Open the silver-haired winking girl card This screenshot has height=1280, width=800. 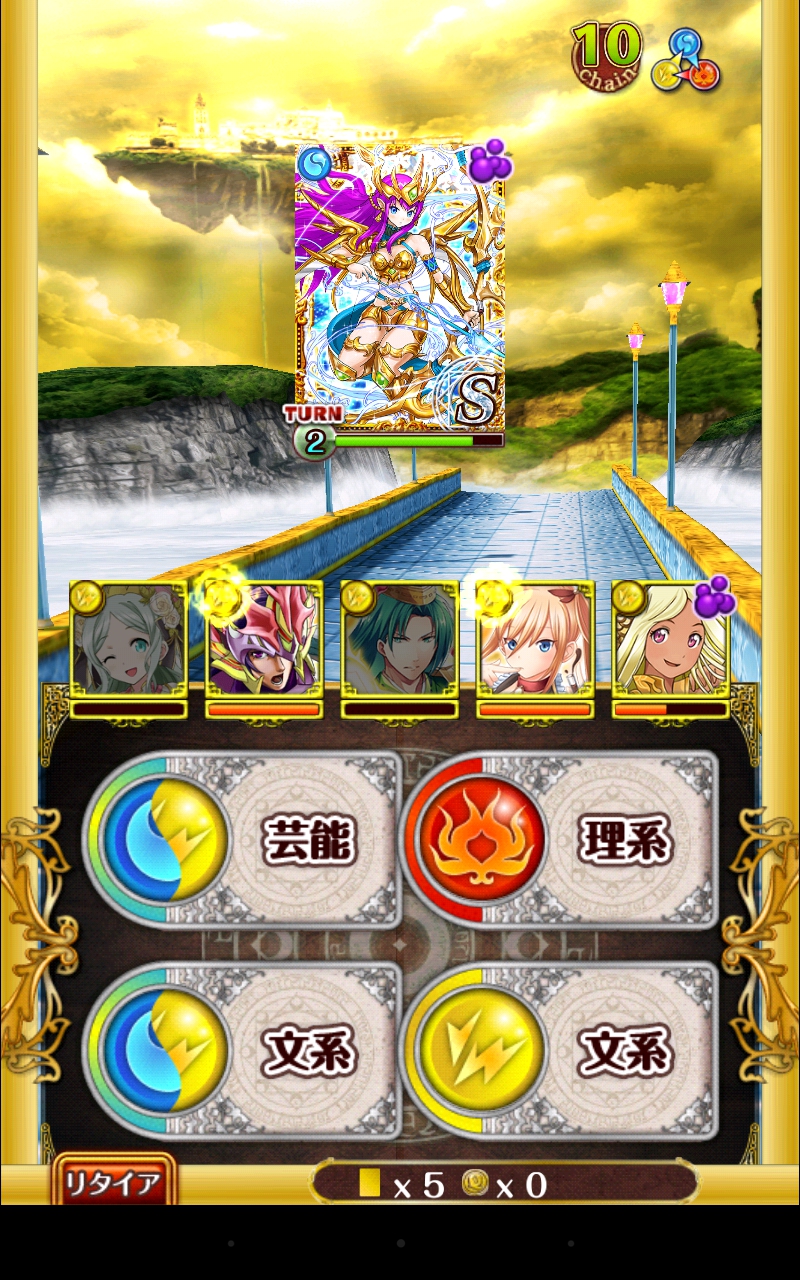pyautogui.click(x=128, y=640)
